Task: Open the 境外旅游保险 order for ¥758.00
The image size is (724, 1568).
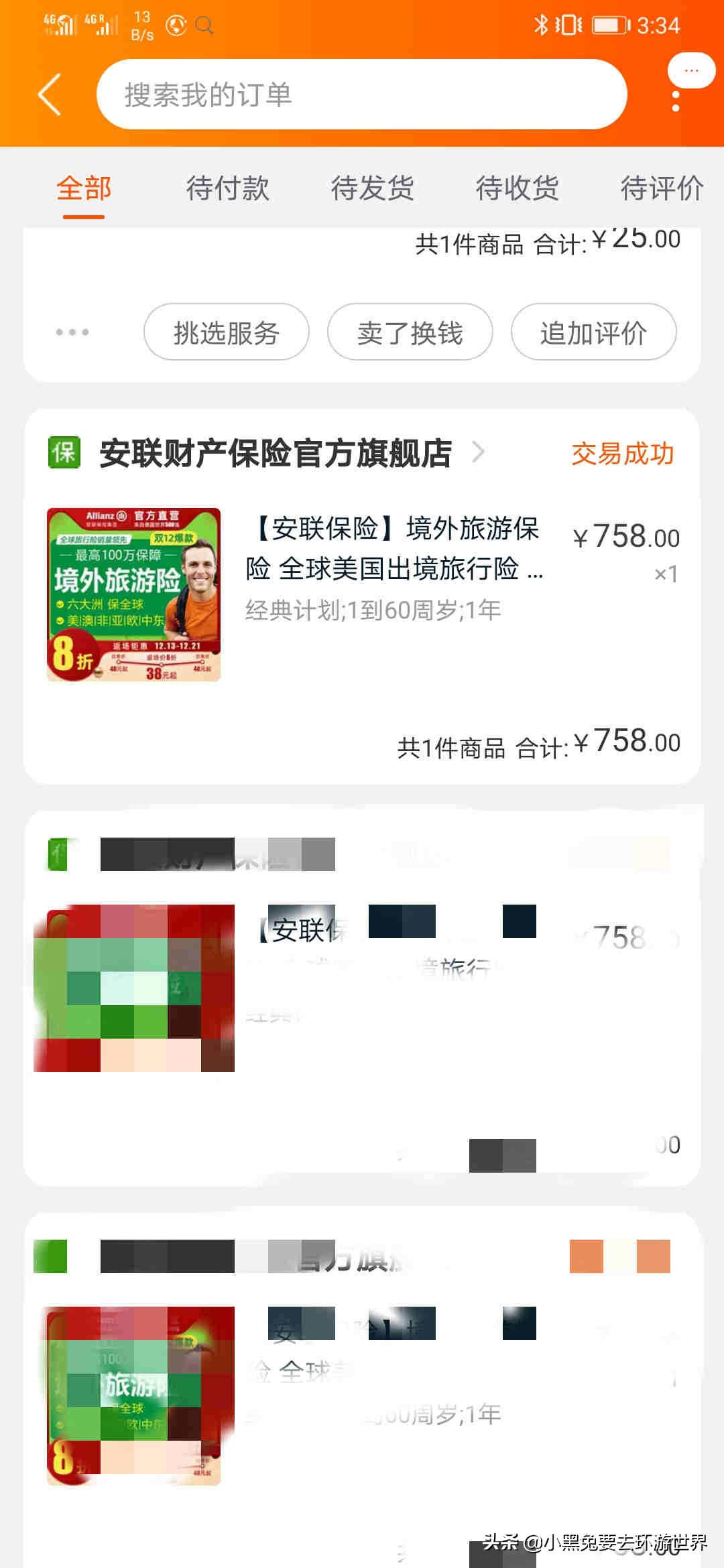Action: coord(362,595)
